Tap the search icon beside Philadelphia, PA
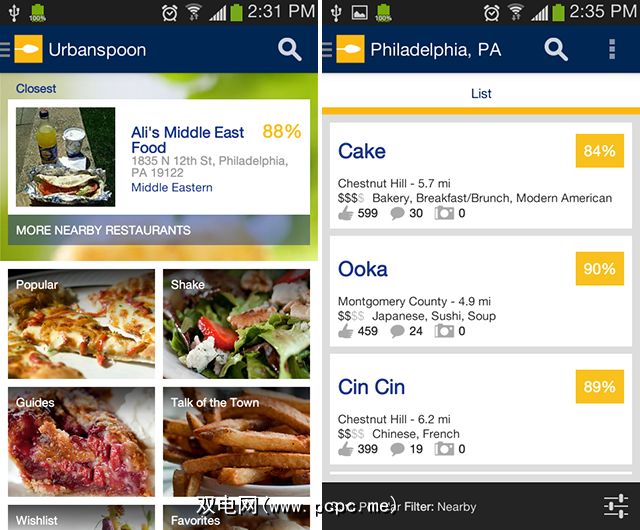The image size is (640, 530). click(556, 50)
